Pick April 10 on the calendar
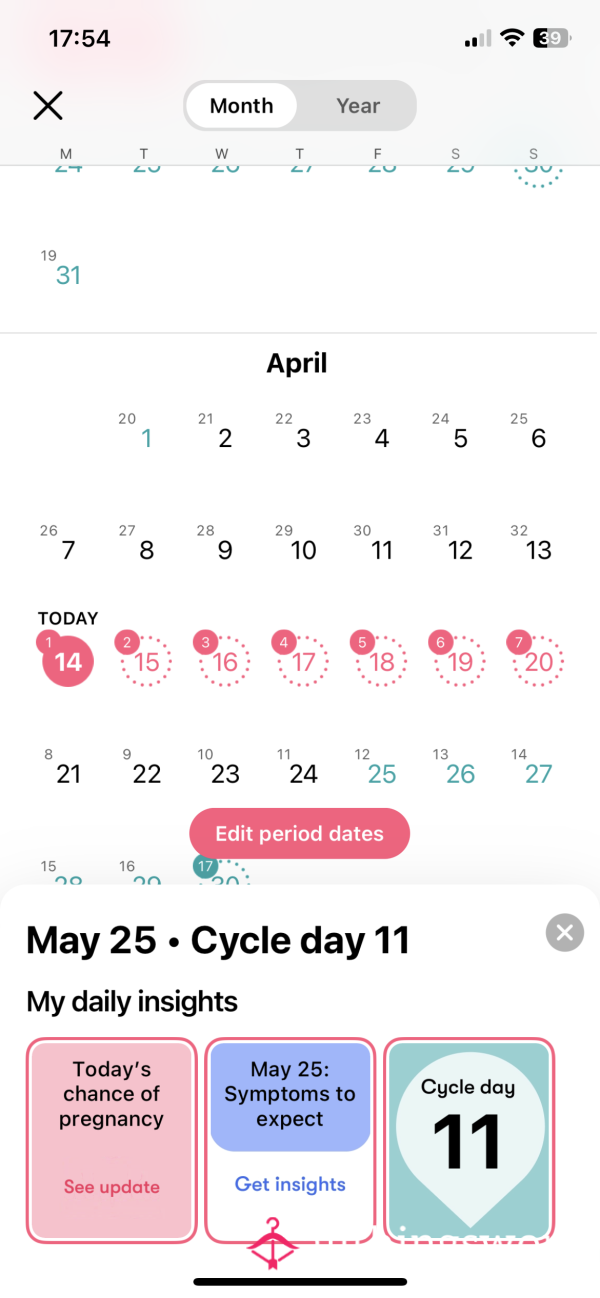 pyautogui.click(x=303, y=550)
